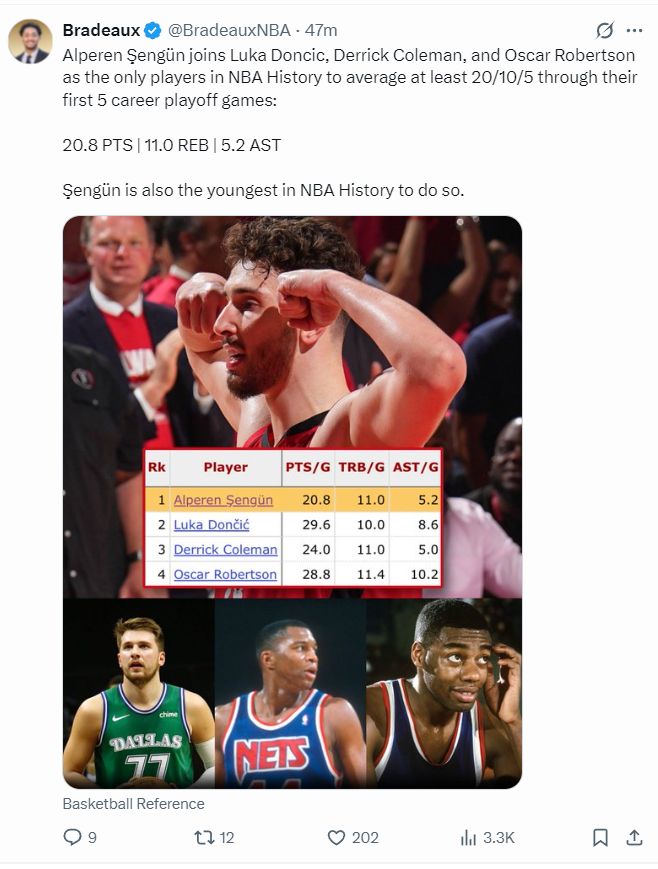Open the Şengün stats image in the post
The image size is (658, 869).
292,500
